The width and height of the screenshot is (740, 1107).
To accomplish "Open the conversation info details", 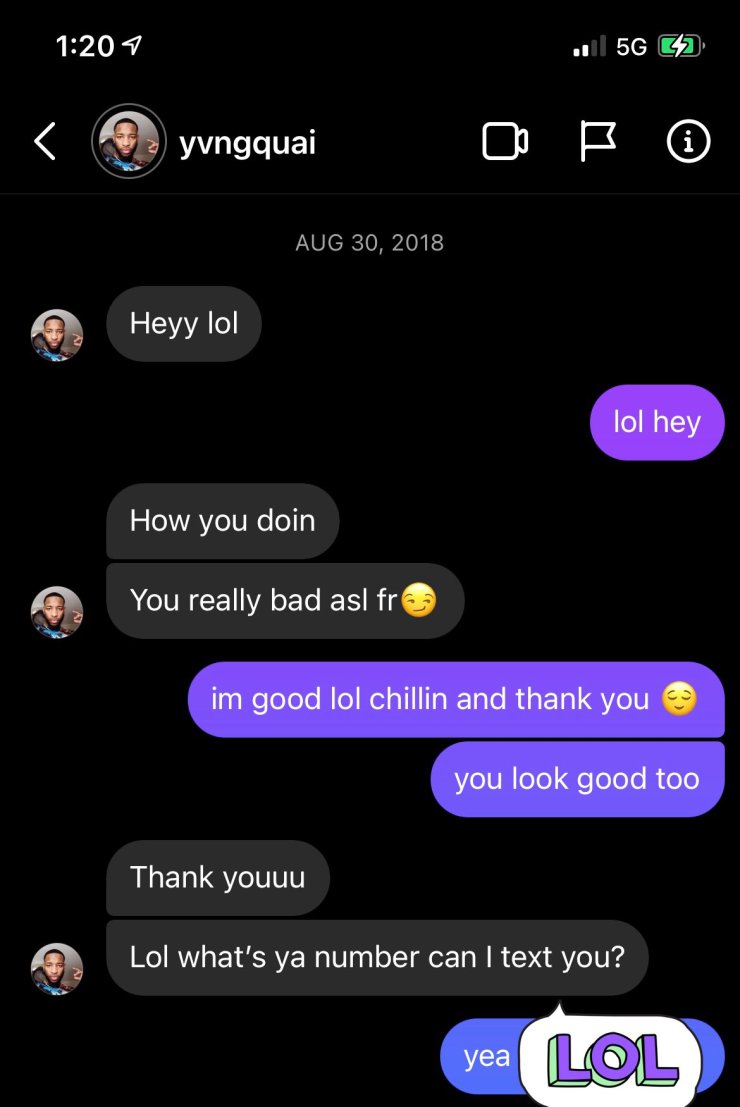I will point(688,142).
